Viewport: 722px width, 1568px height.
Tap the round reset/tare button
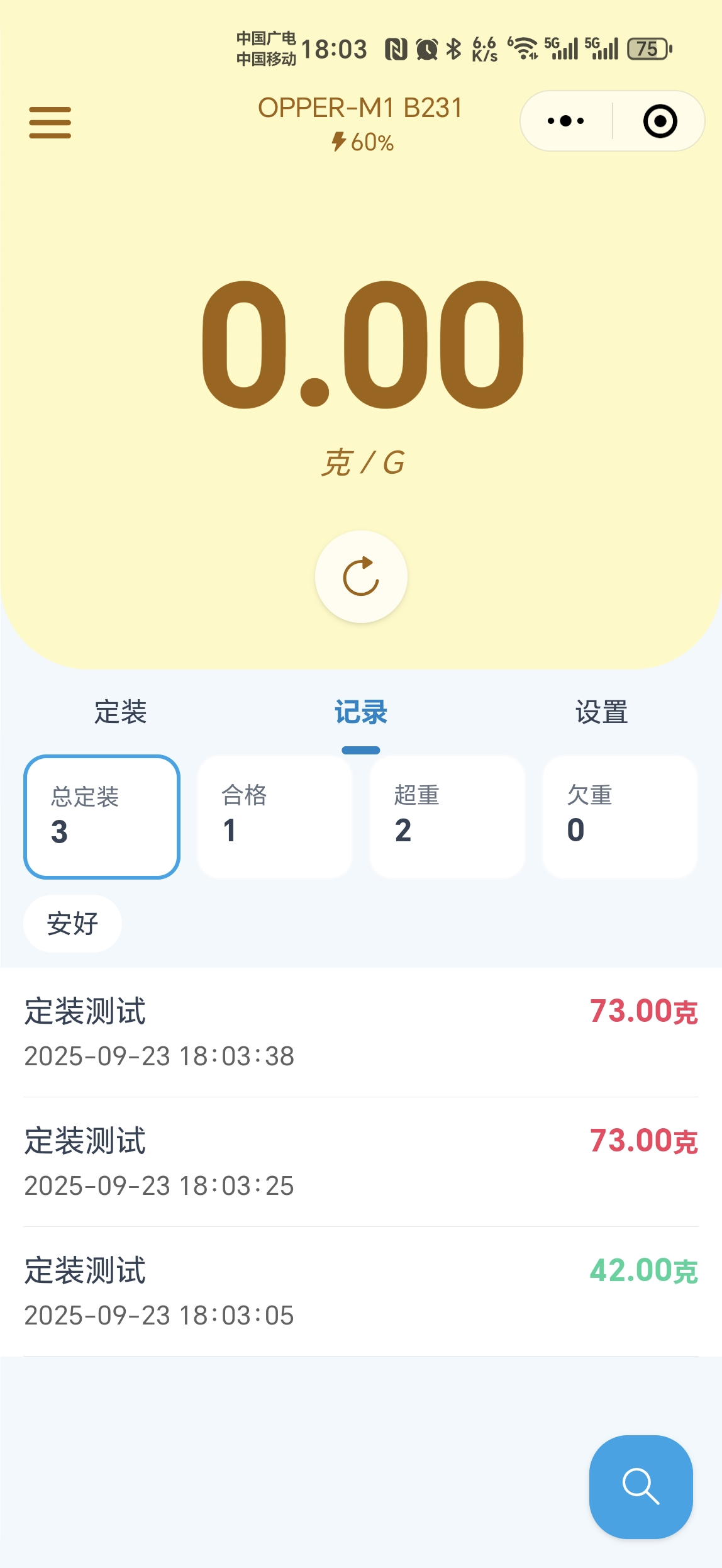361,576
